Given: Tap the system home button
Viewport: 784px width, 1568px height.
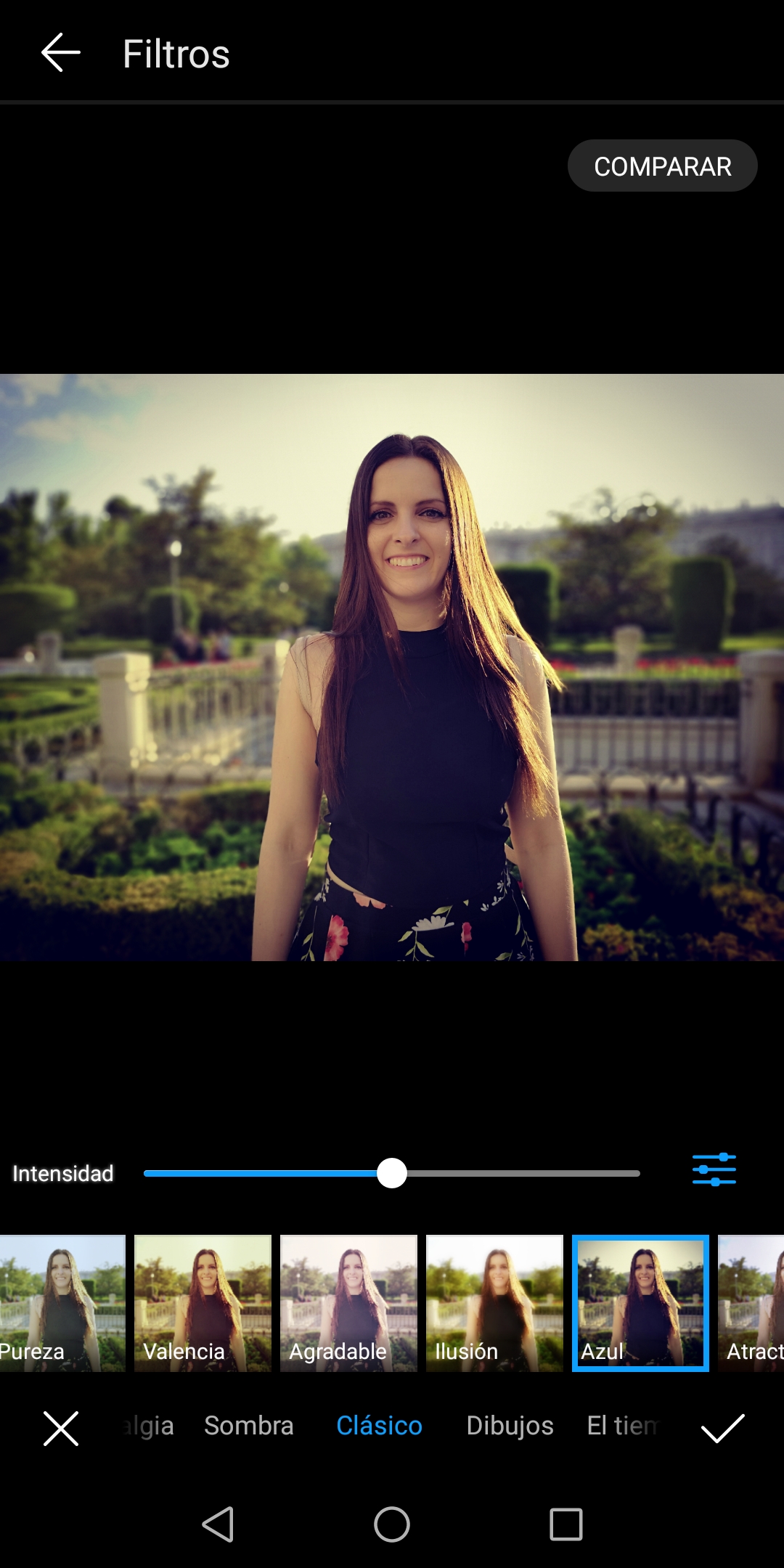Looking at the screenshot, I should [392, 1524].
